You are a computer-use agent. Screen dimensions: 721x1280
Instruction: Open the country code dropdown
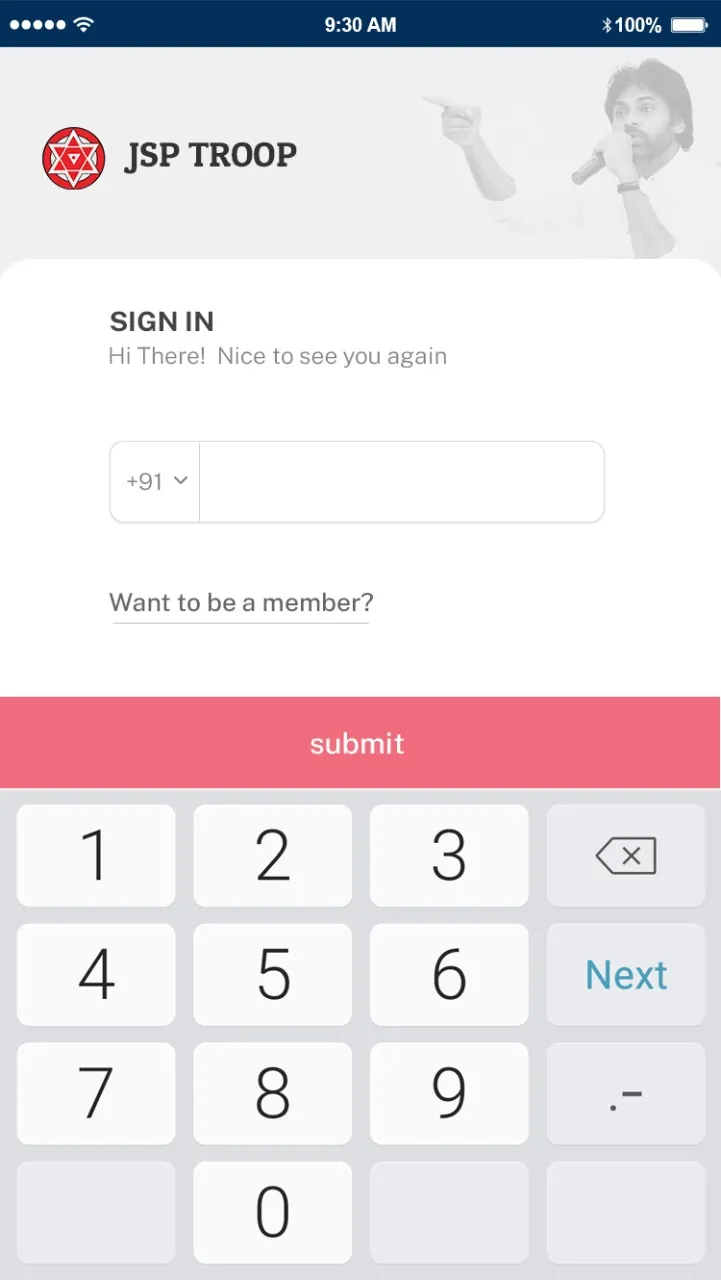(154, 481)
